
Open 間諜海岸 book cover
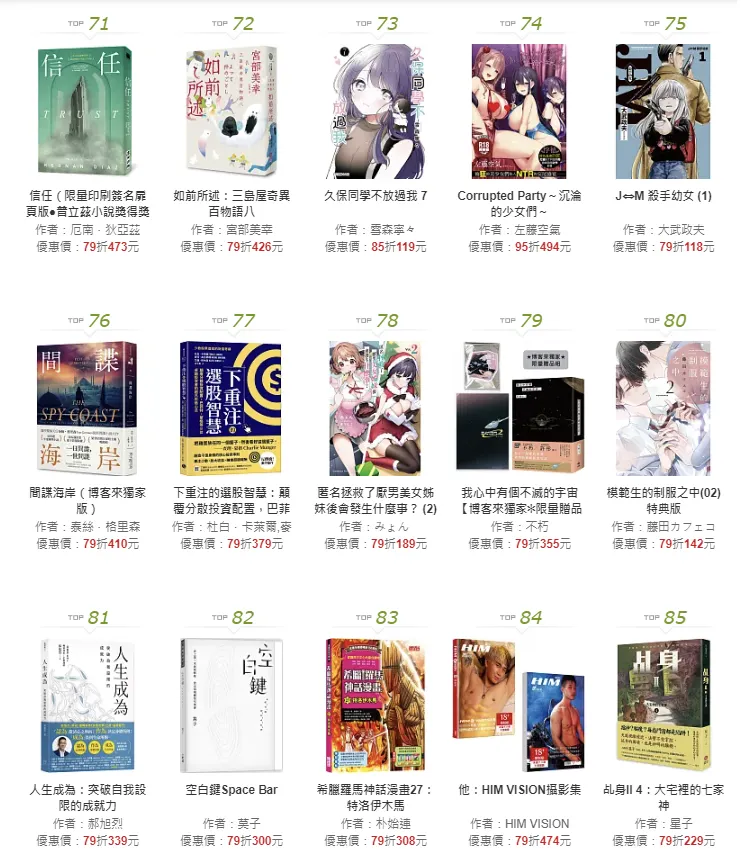click(88, 407)
